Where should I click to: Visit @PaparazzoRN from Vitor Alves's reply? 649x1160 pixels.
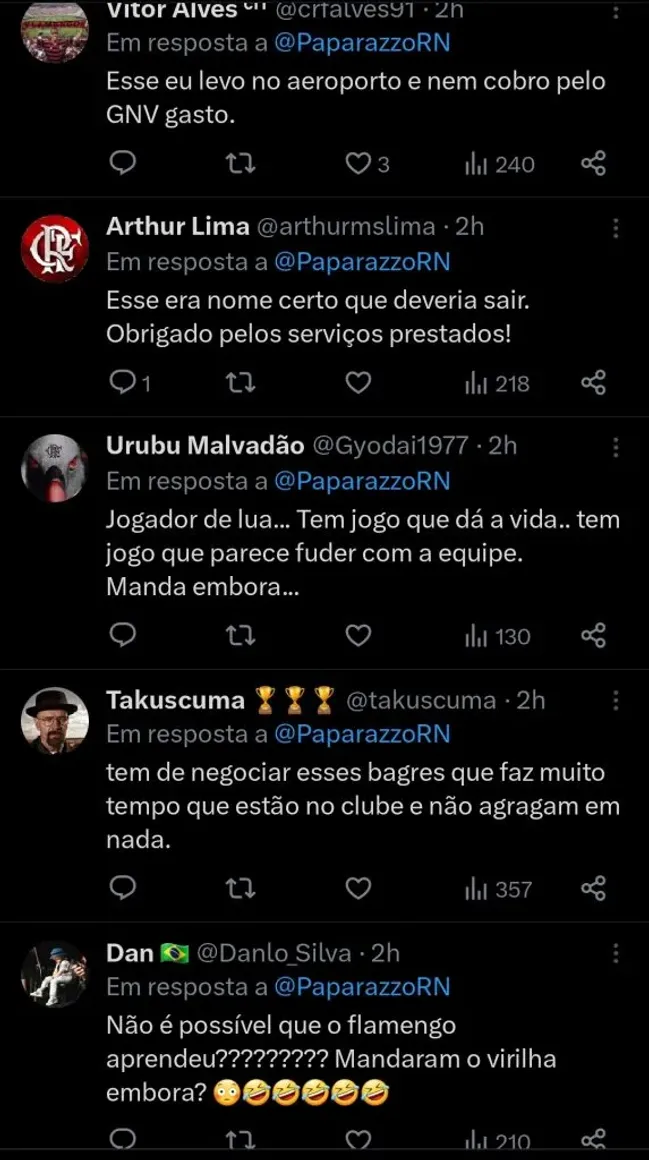coord(362,43)
